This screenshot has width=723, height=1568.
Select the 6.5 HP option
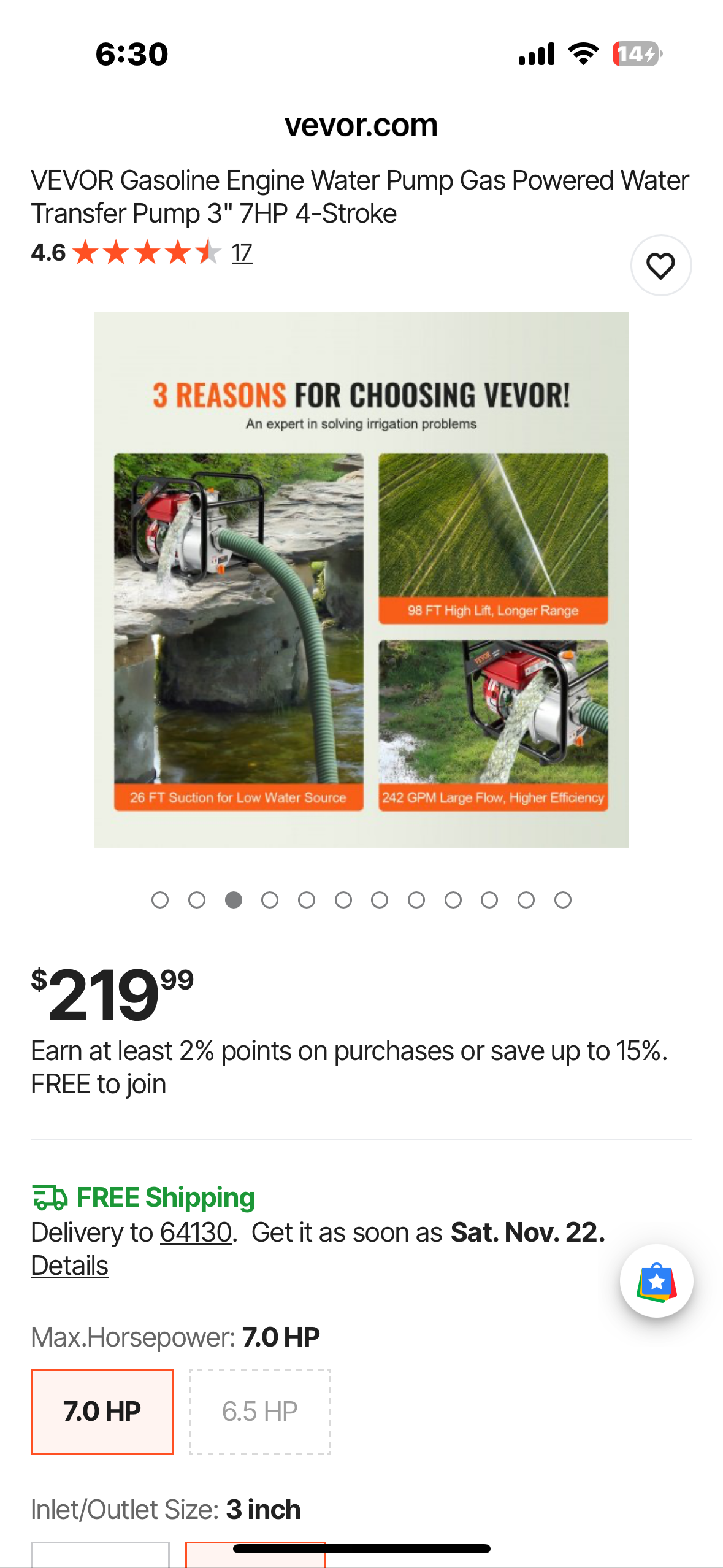(x=260, y=1411)
